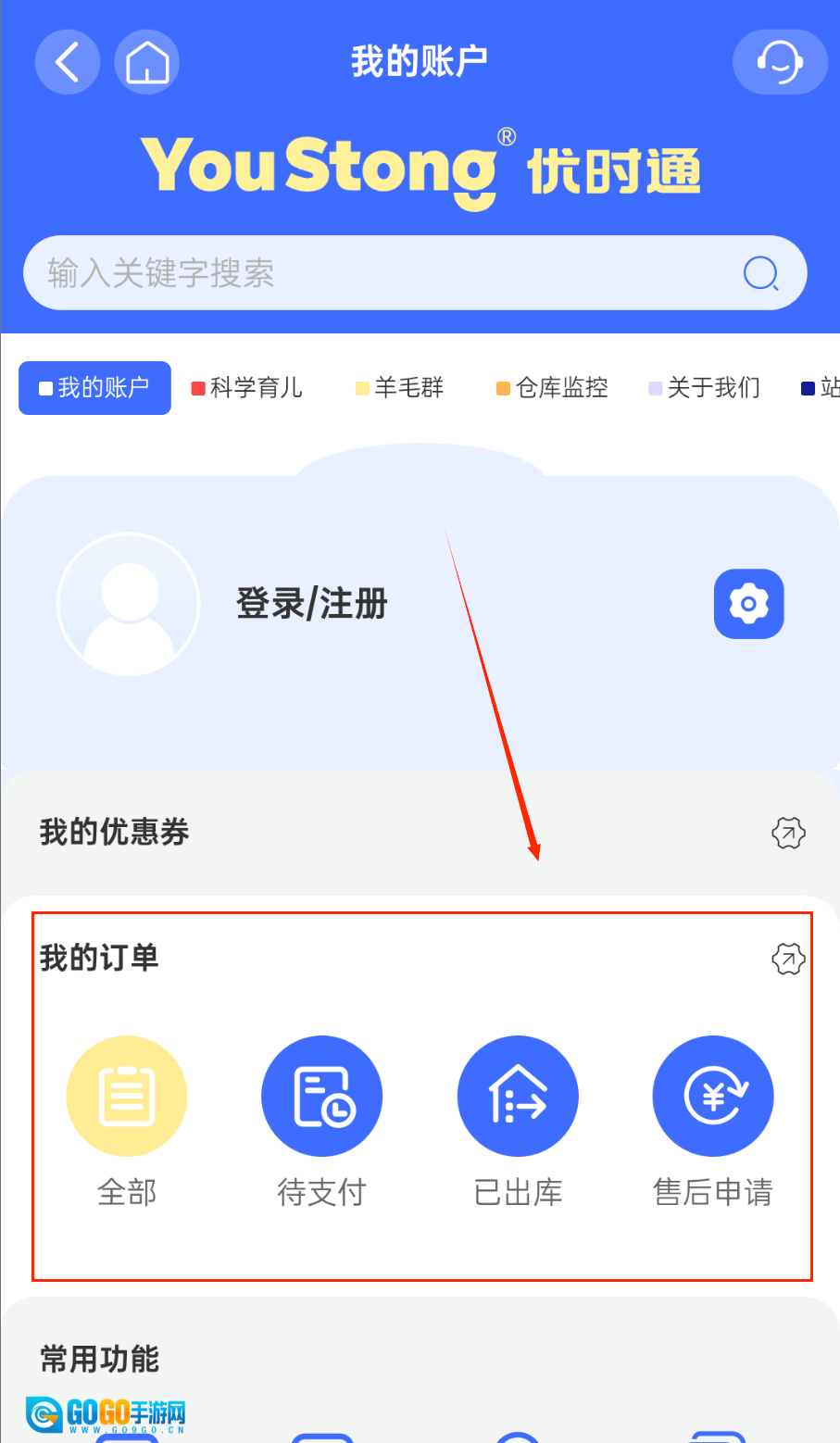
Task: Switch to the 羊毛群 tab
Action: click(400, 388)
